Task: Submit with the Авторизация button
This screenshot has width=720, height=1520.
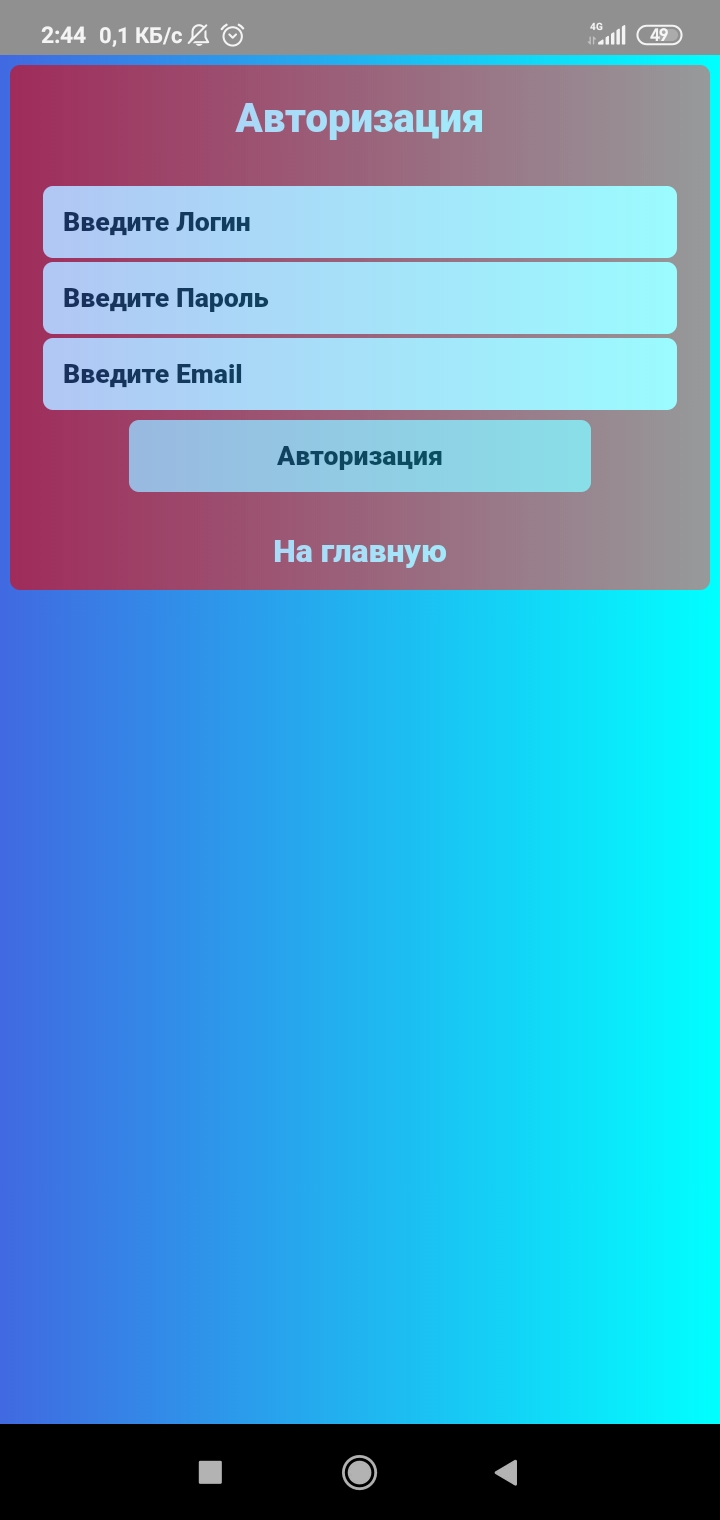Action: coord(360,456)
